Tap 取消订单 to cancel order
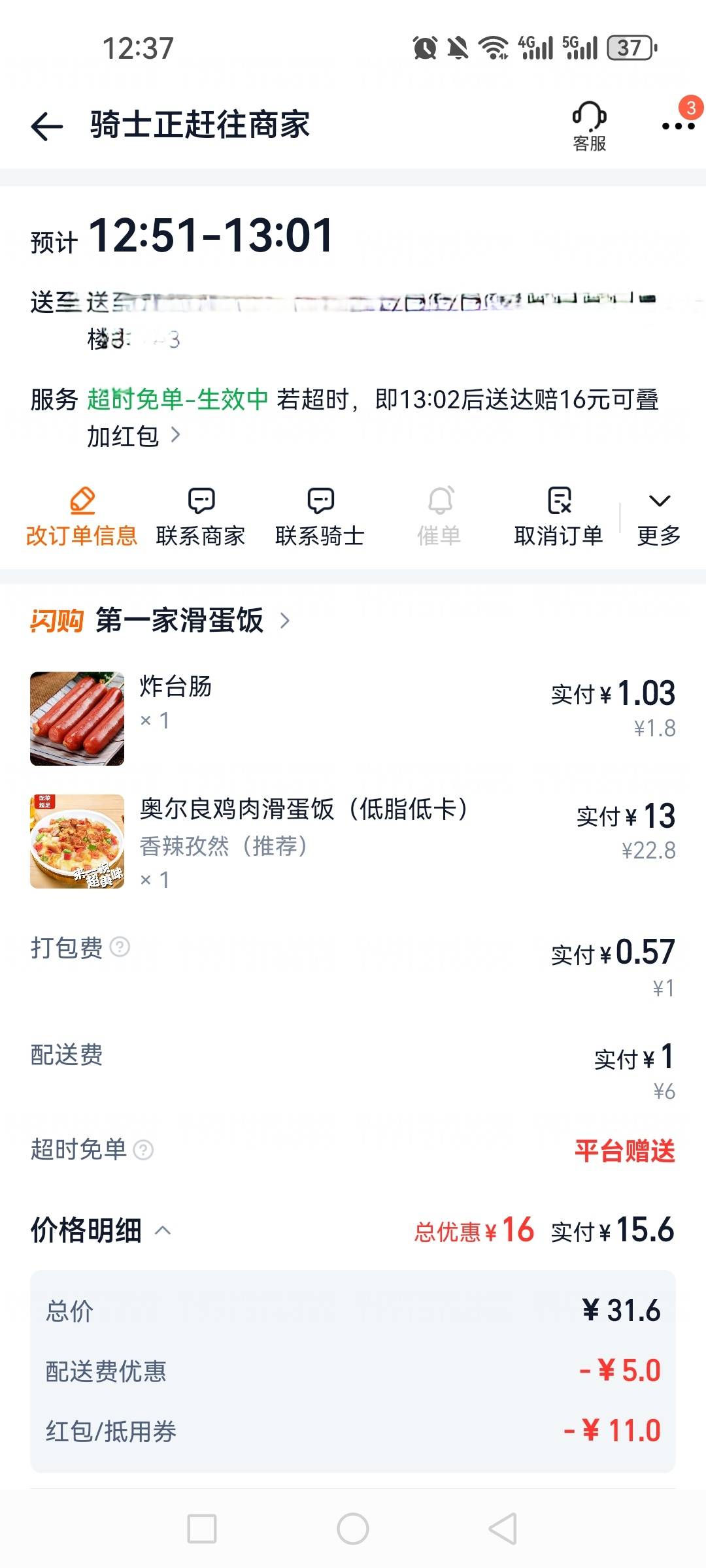Screen dimensions: 706x1568 click(x=558, y=516)
